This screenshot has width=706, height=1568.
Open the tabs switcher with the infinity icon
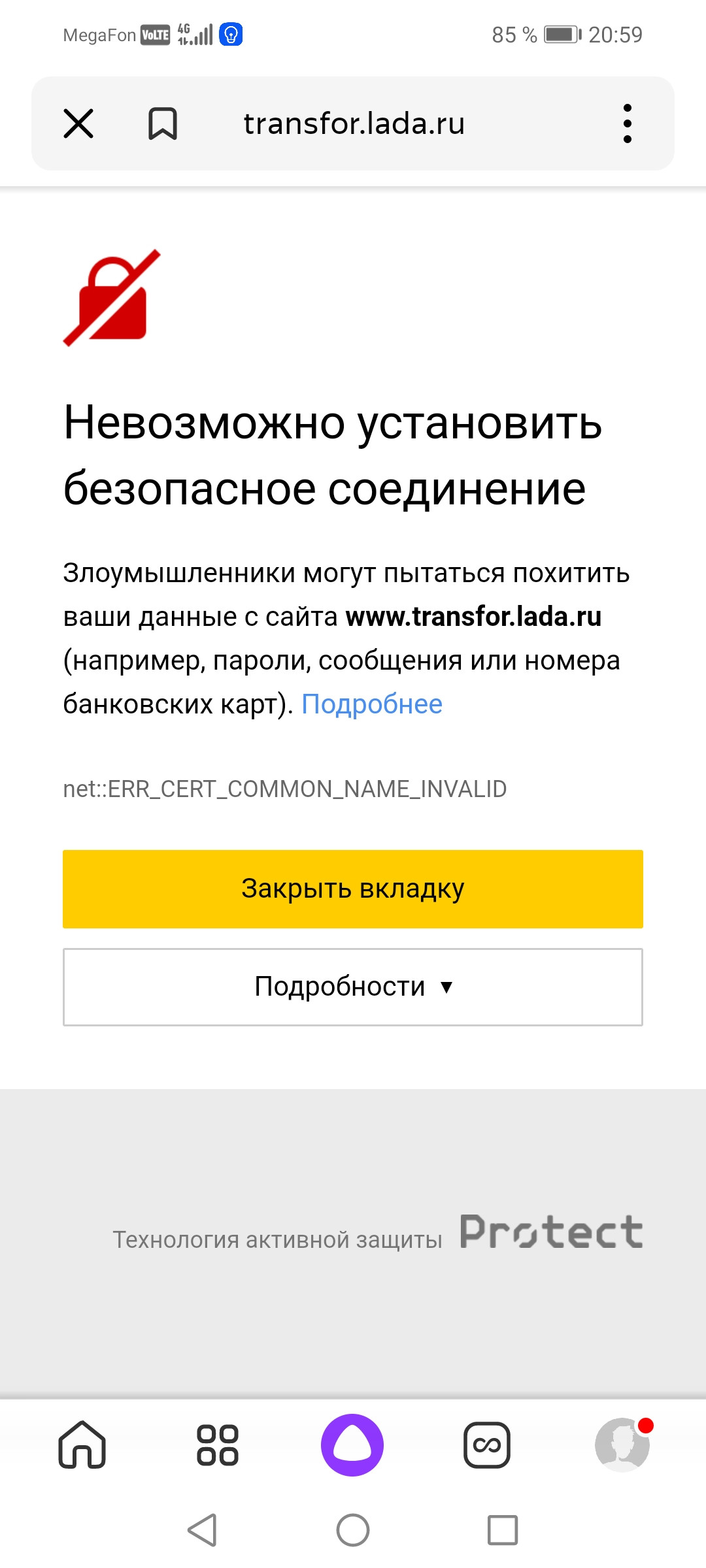point(487,1445)
